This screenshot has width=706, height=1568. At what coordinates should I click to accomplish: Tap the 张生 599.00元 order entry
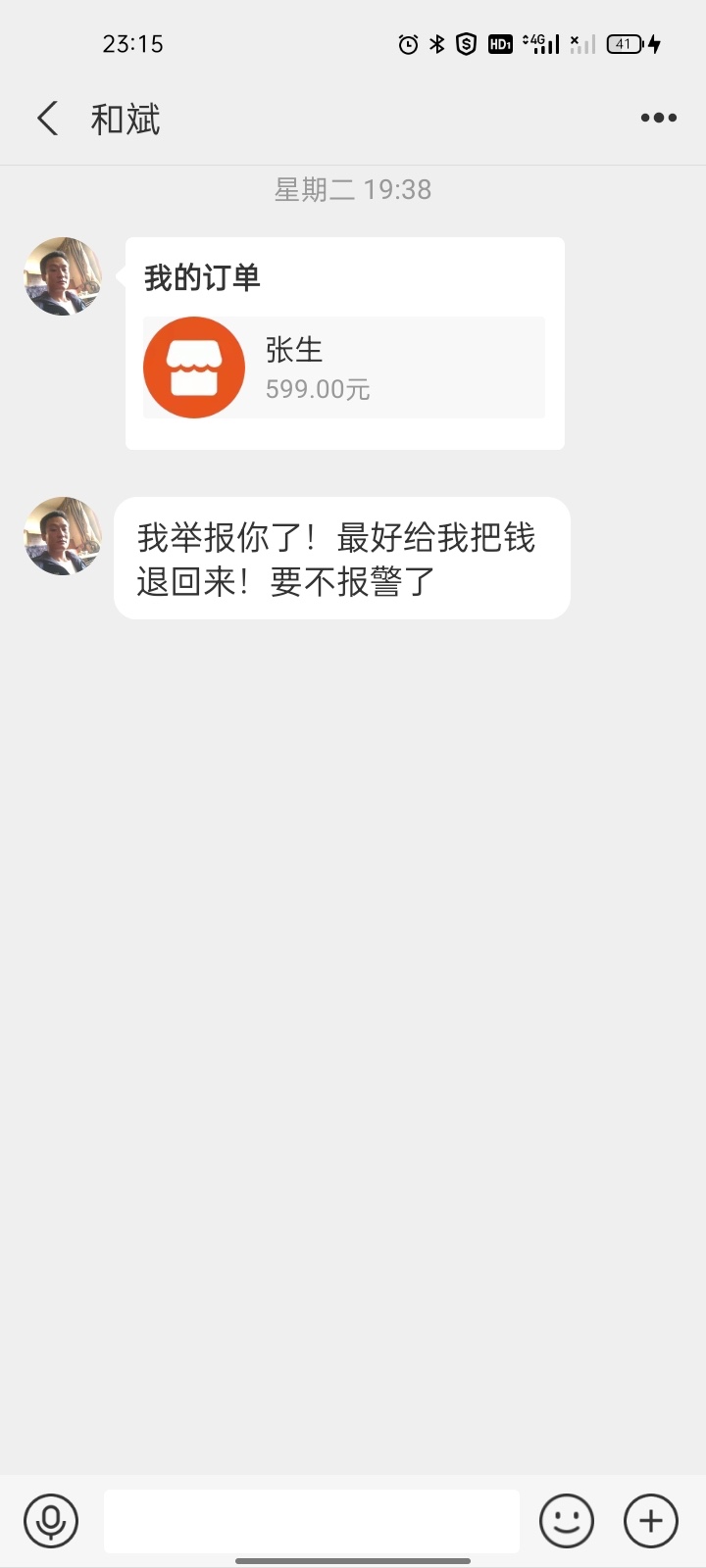pyautogui.click(x=342, y=367)
